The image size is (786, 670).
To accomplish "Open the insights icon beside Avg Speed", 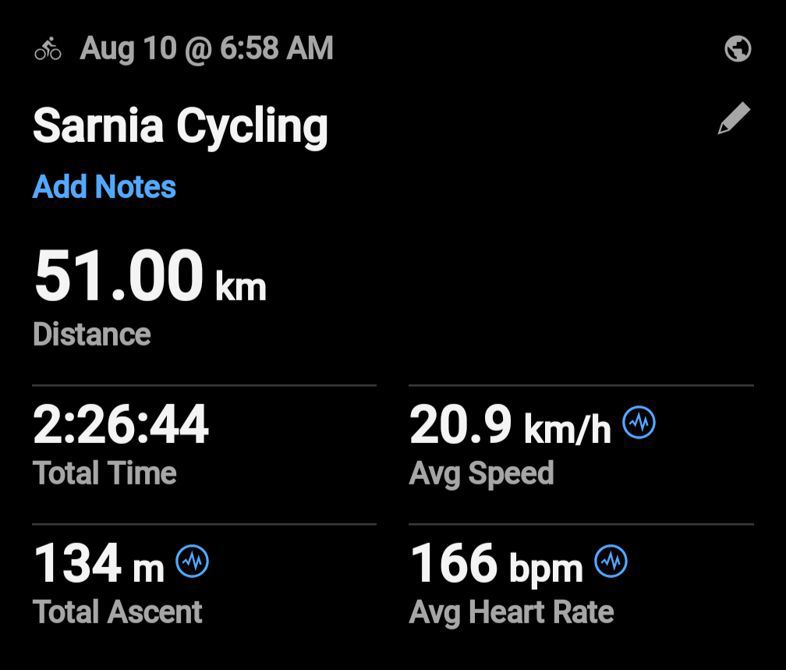I will pyautogui.click(x=639, y=424).
